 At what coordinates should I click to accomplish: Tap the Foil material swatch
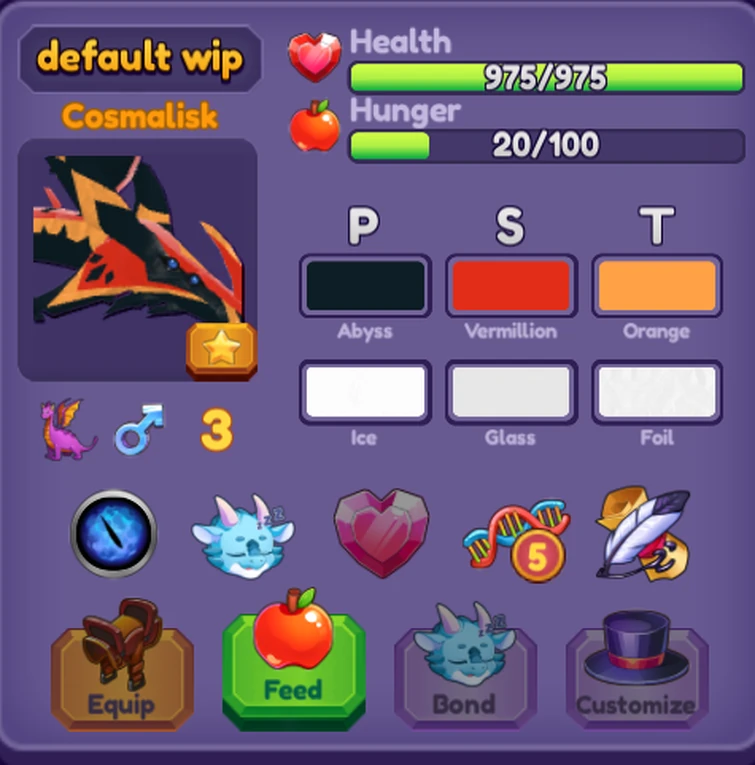point(657,391)
